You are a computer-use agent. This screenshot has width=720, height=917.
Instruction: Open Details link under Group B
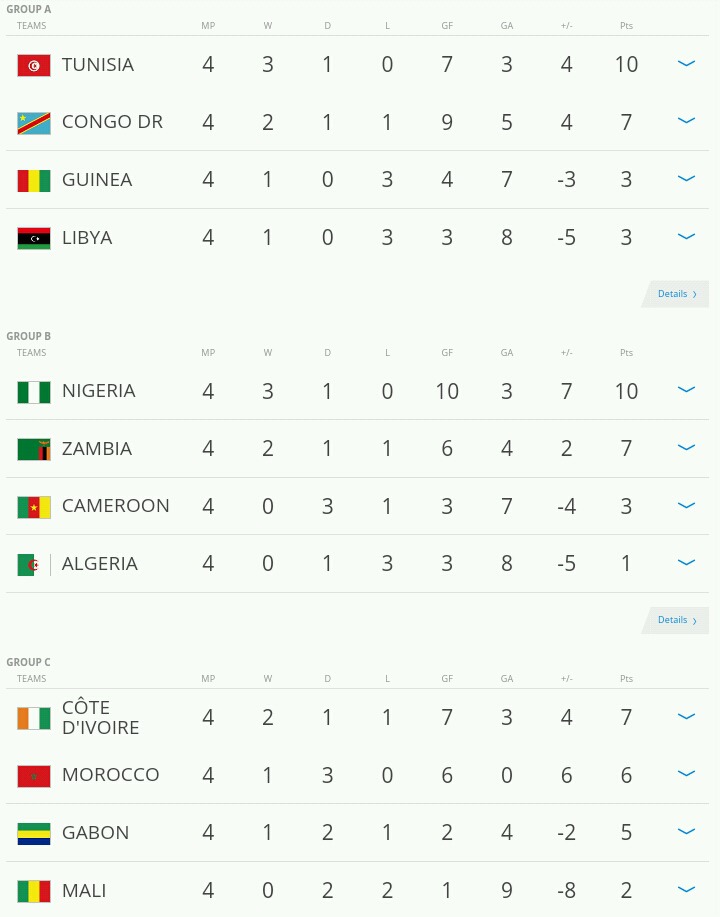(x=677, y=620)
